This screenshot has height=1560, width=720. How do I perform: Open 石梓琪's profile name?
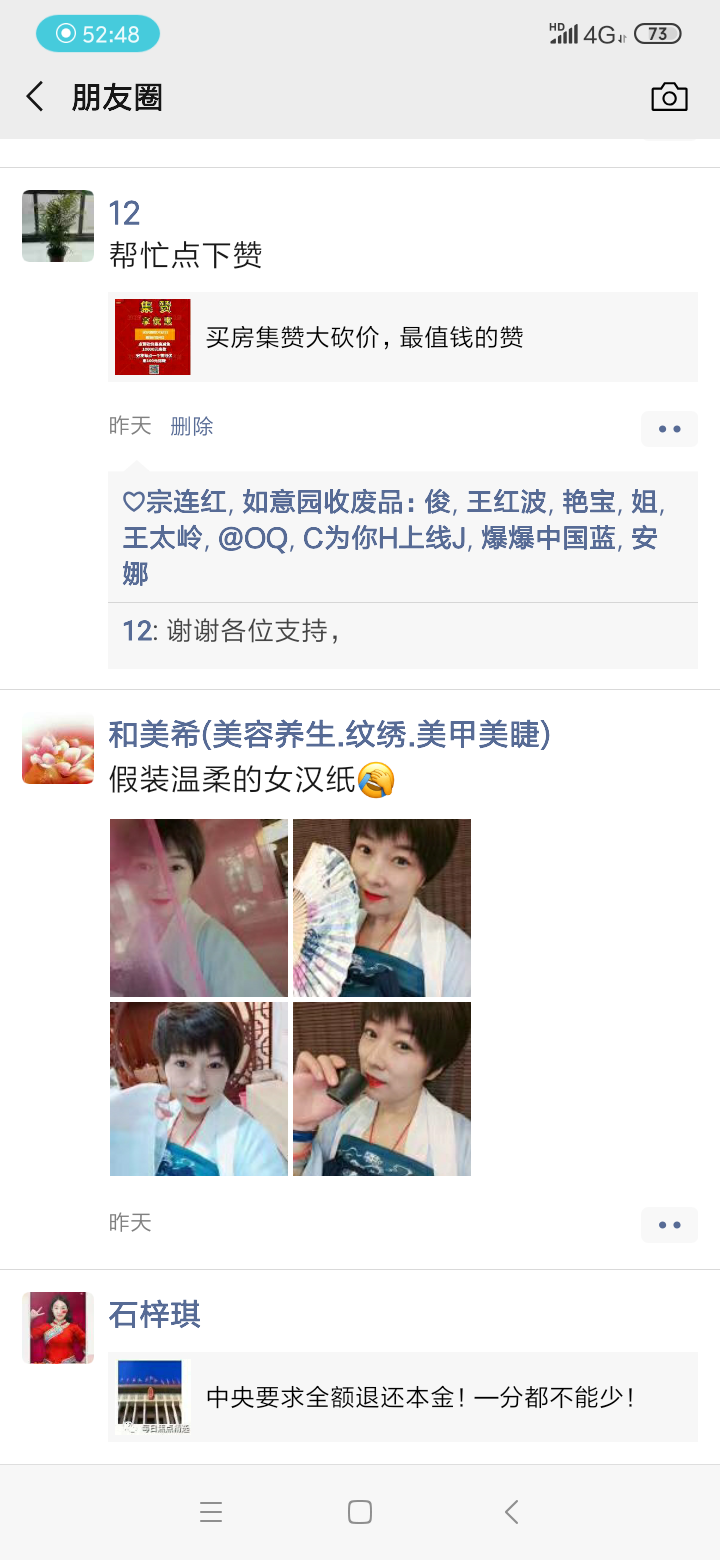click(155, 1314)
